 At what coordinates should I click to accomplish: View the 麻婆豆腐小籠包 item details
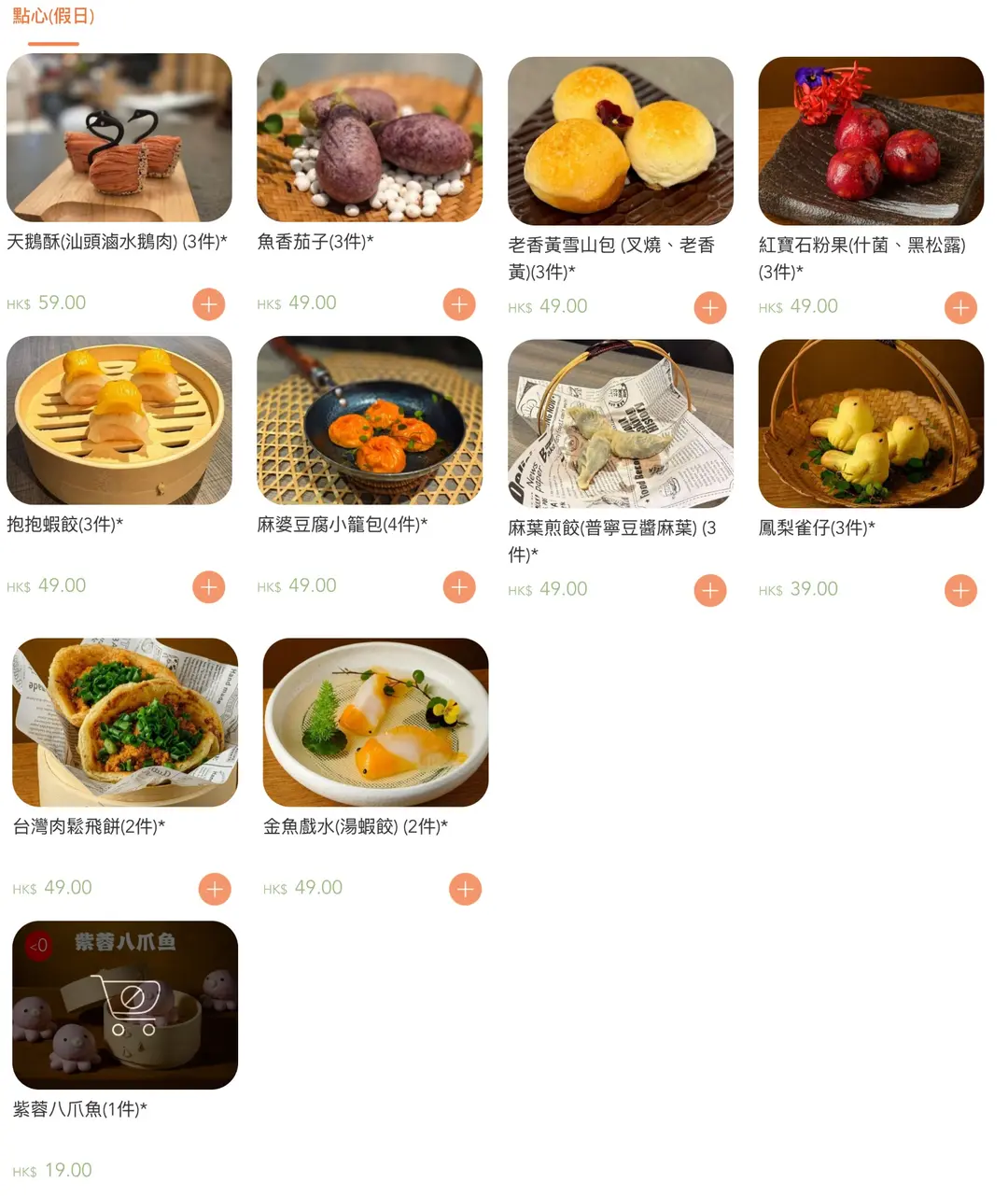click(370, 420)
